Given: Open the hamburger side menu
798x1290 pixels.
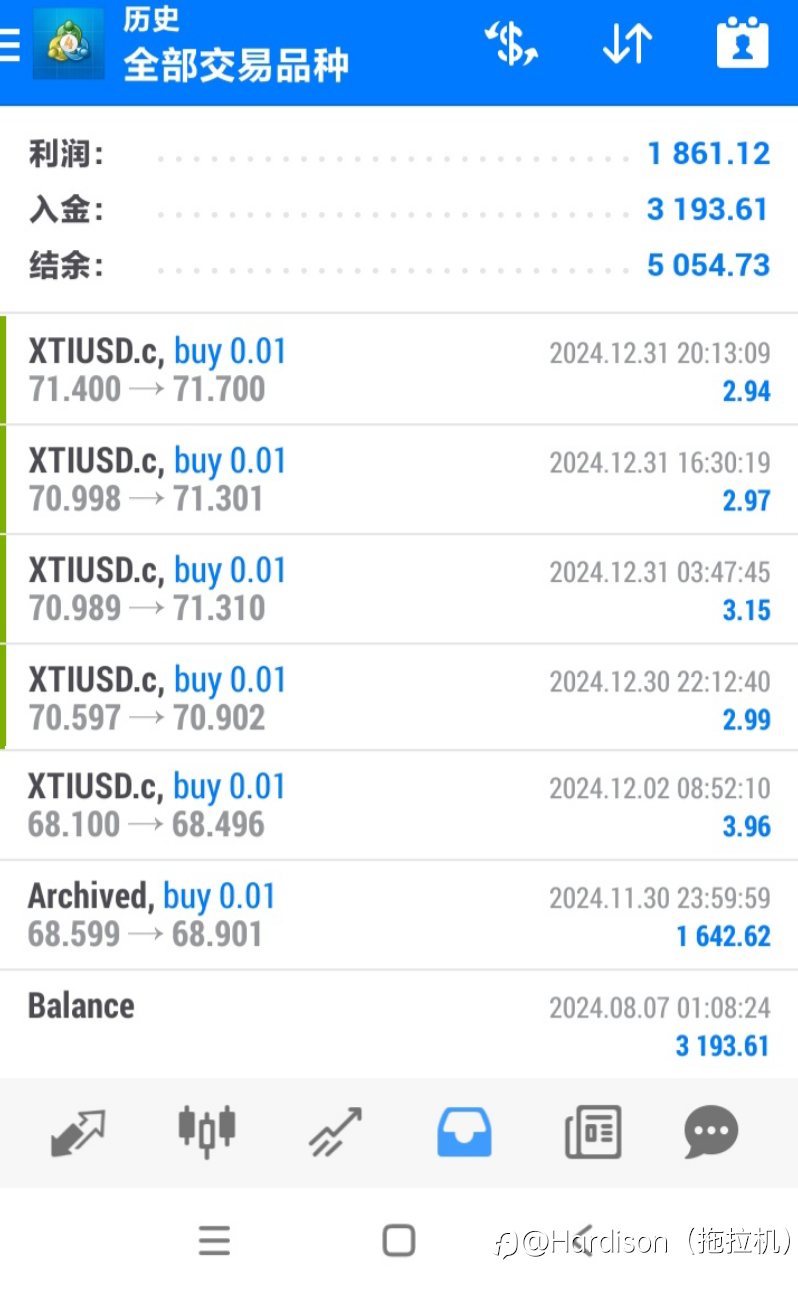Looking at the screenshot, I should click(10, 45).
